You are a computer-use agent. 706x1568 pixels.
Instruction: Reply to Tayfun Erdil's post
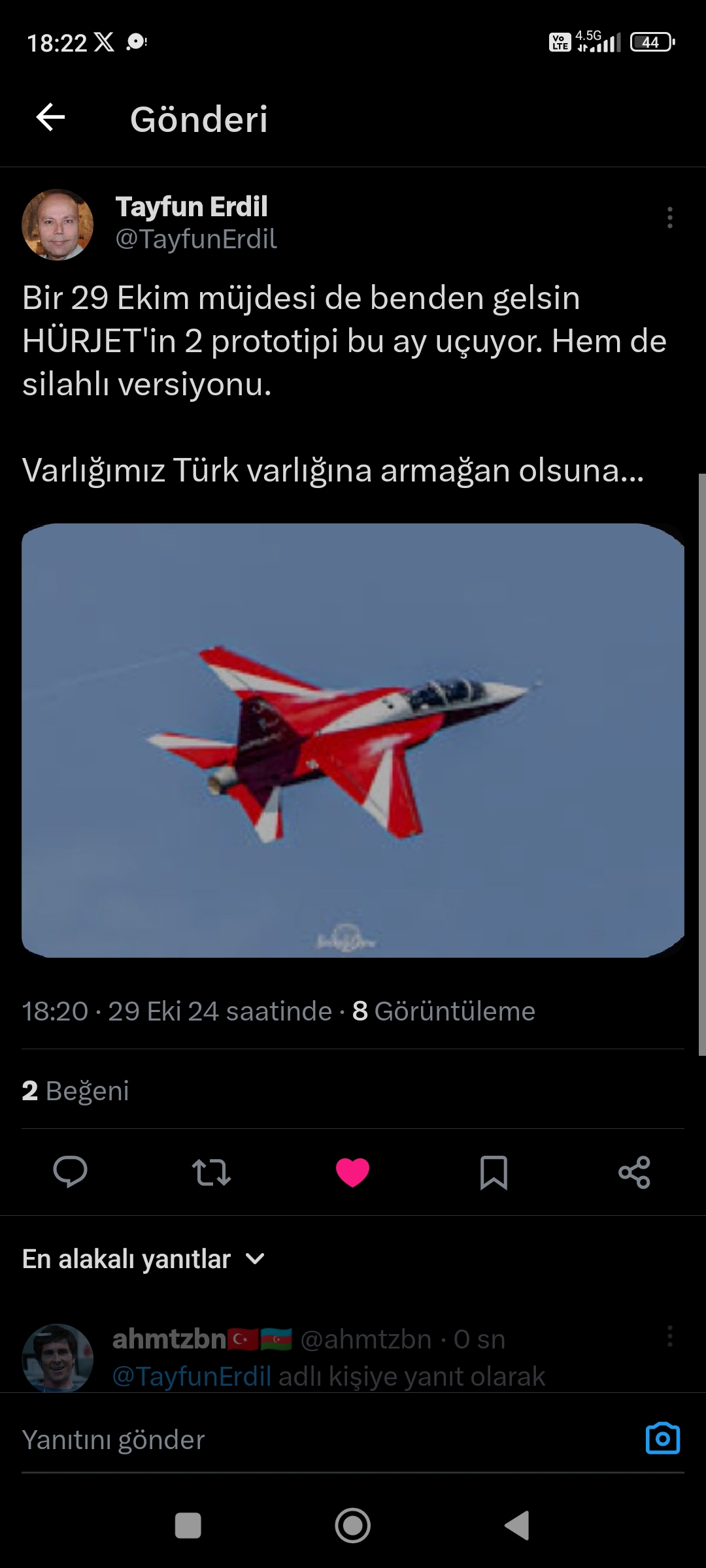(70, 1171)
